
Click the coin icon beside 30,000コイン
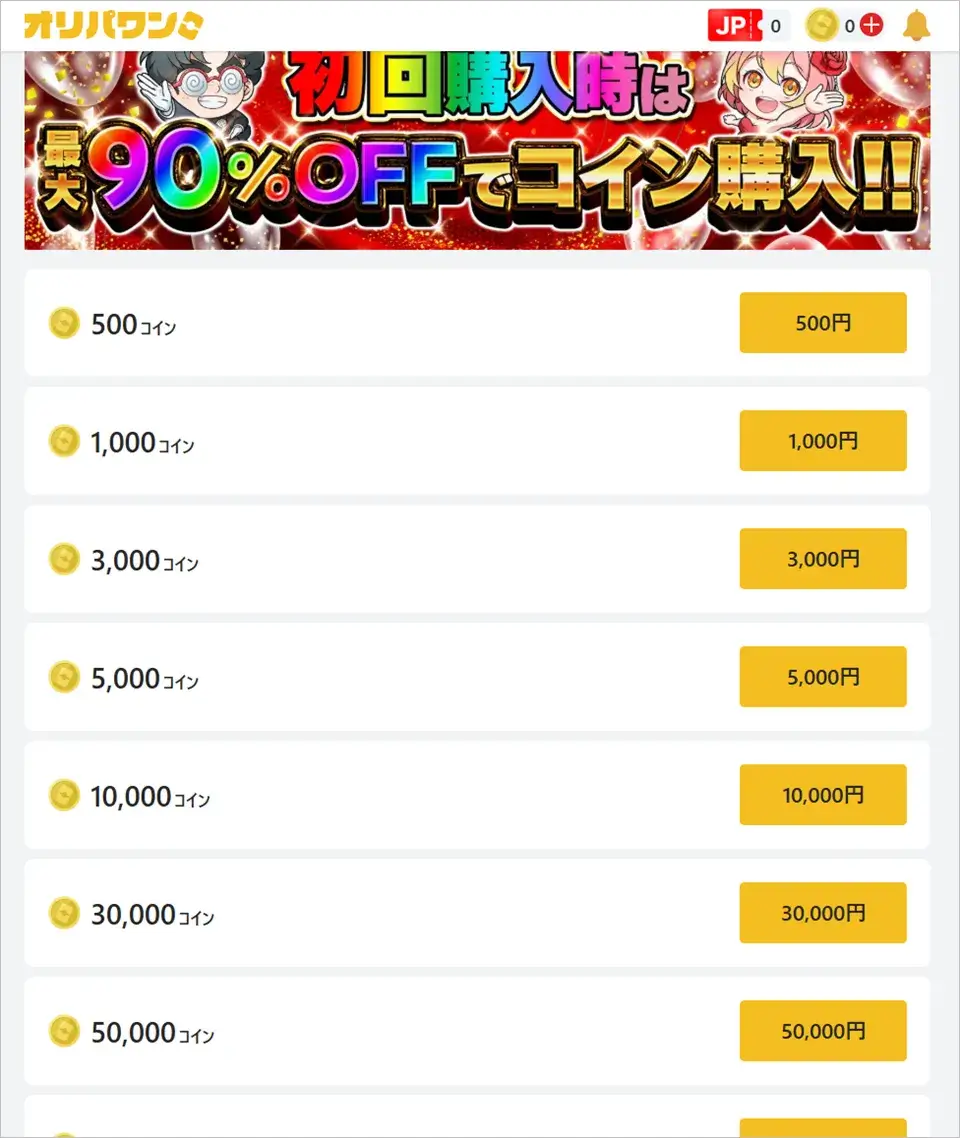coord(64,912)
